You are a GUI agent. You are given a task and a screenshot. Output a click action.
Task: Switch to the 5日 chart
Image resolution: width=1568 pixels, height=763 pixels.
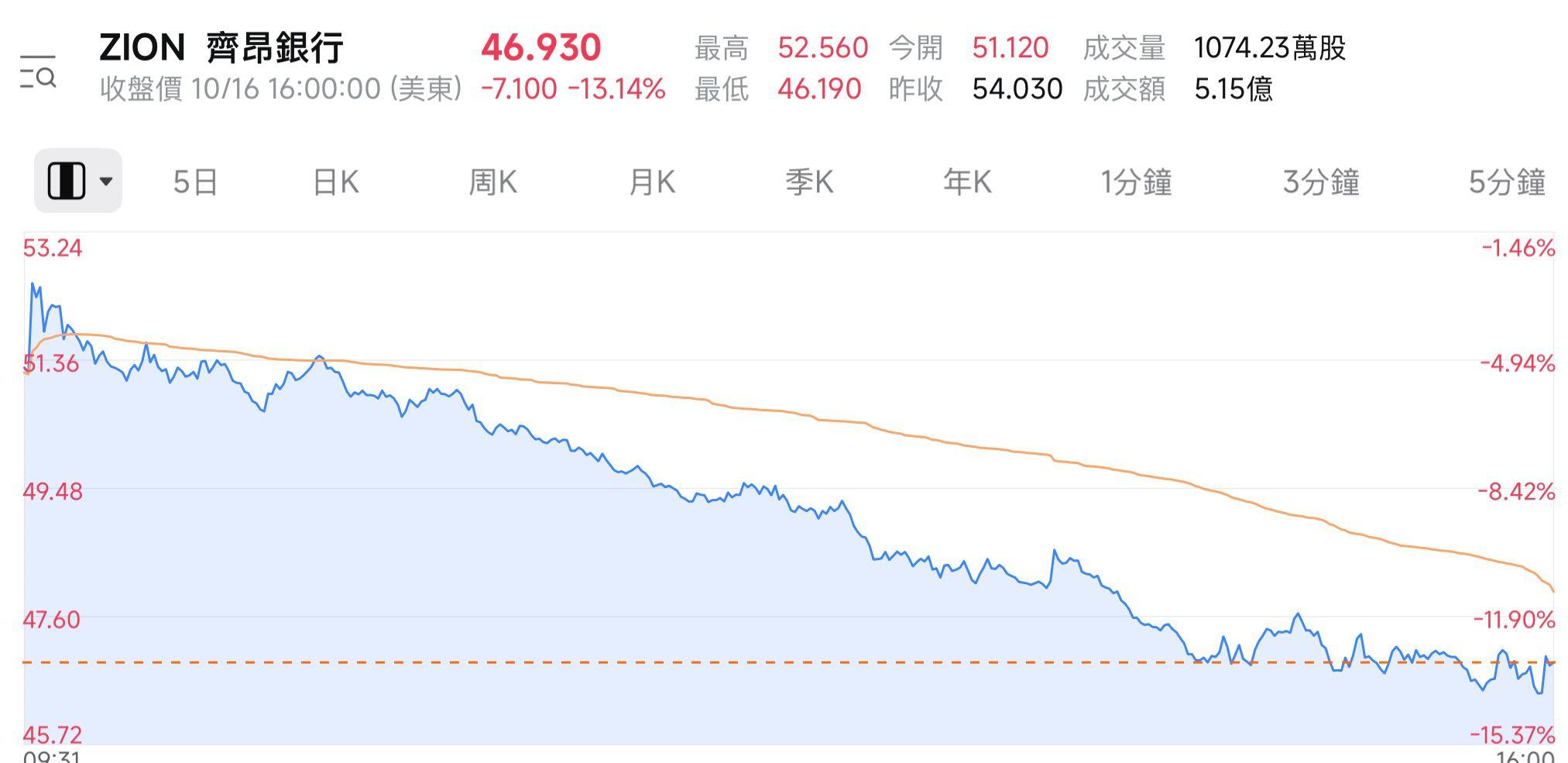click(x=195, y=183)
